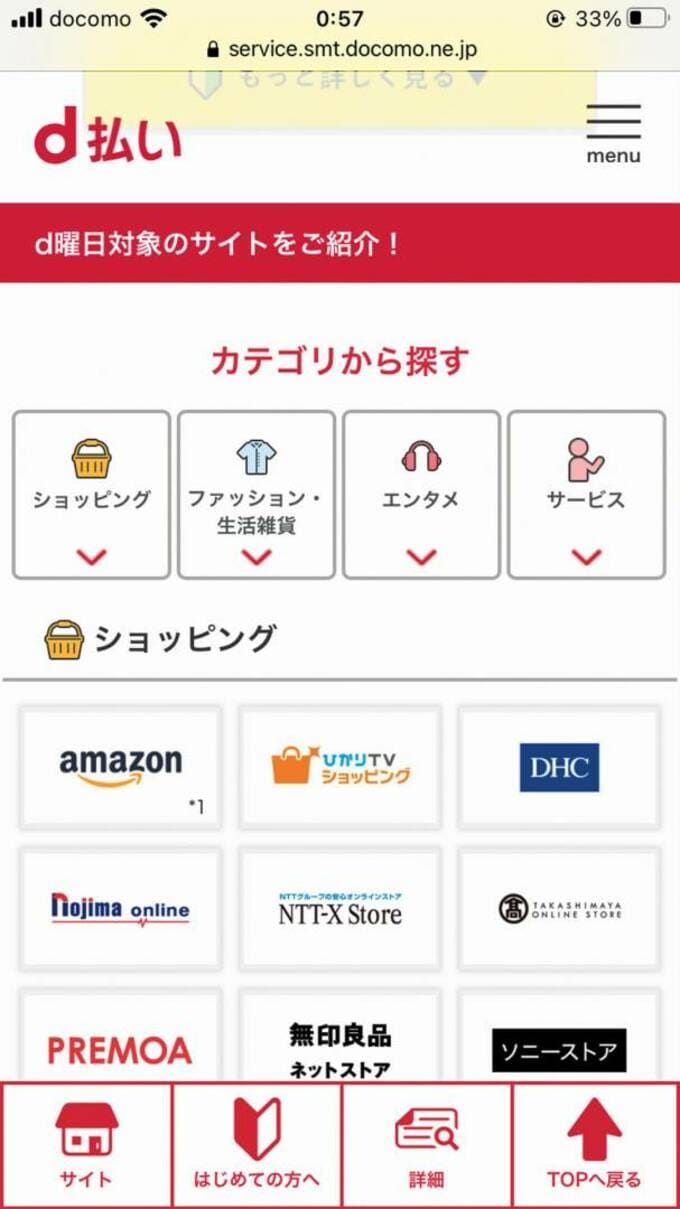
Task: Open the NTT-X Store tile
Action: point(340,909)
